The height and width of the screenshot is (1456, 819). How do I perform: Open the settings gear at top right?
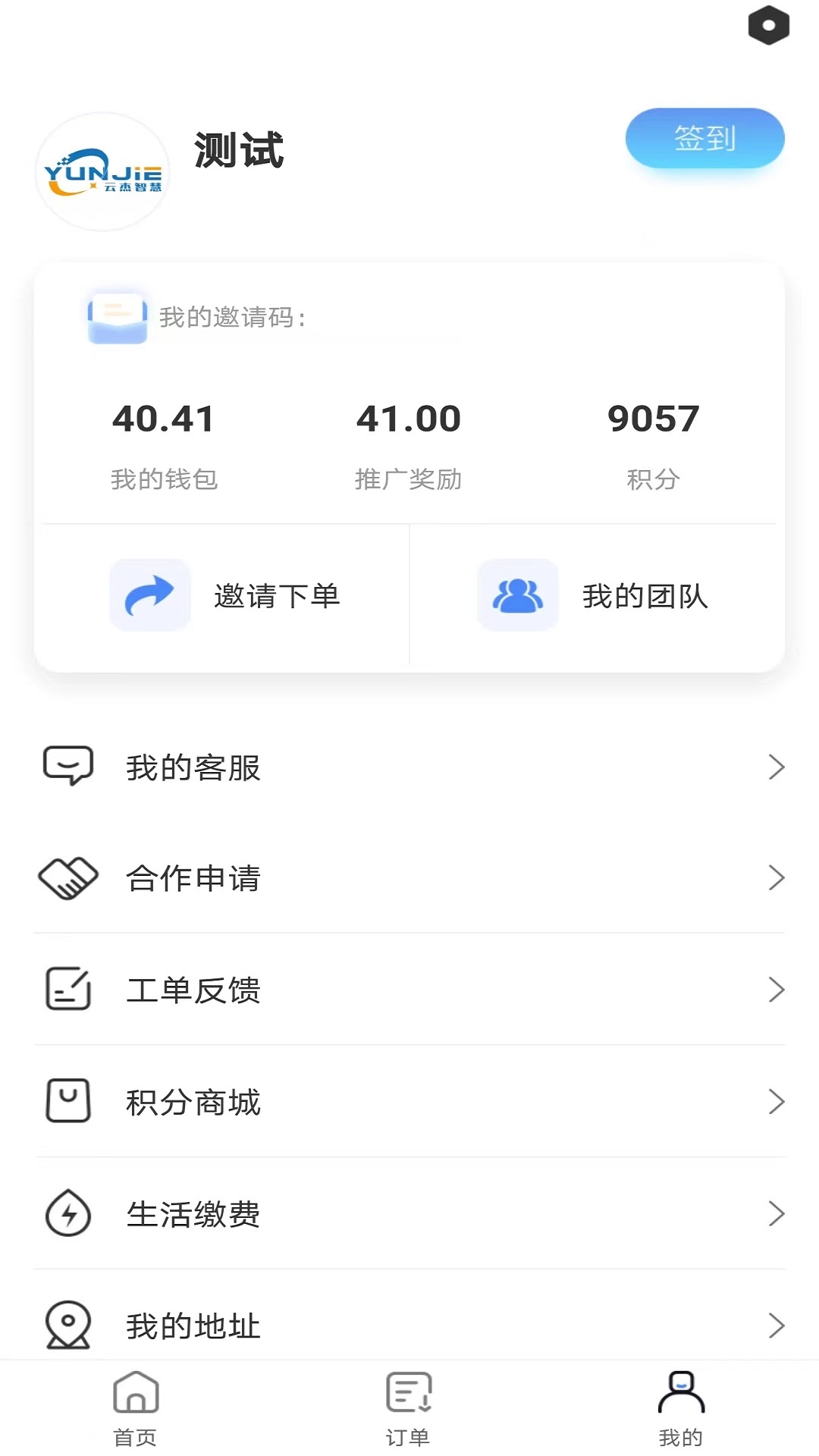pos(769,25)
